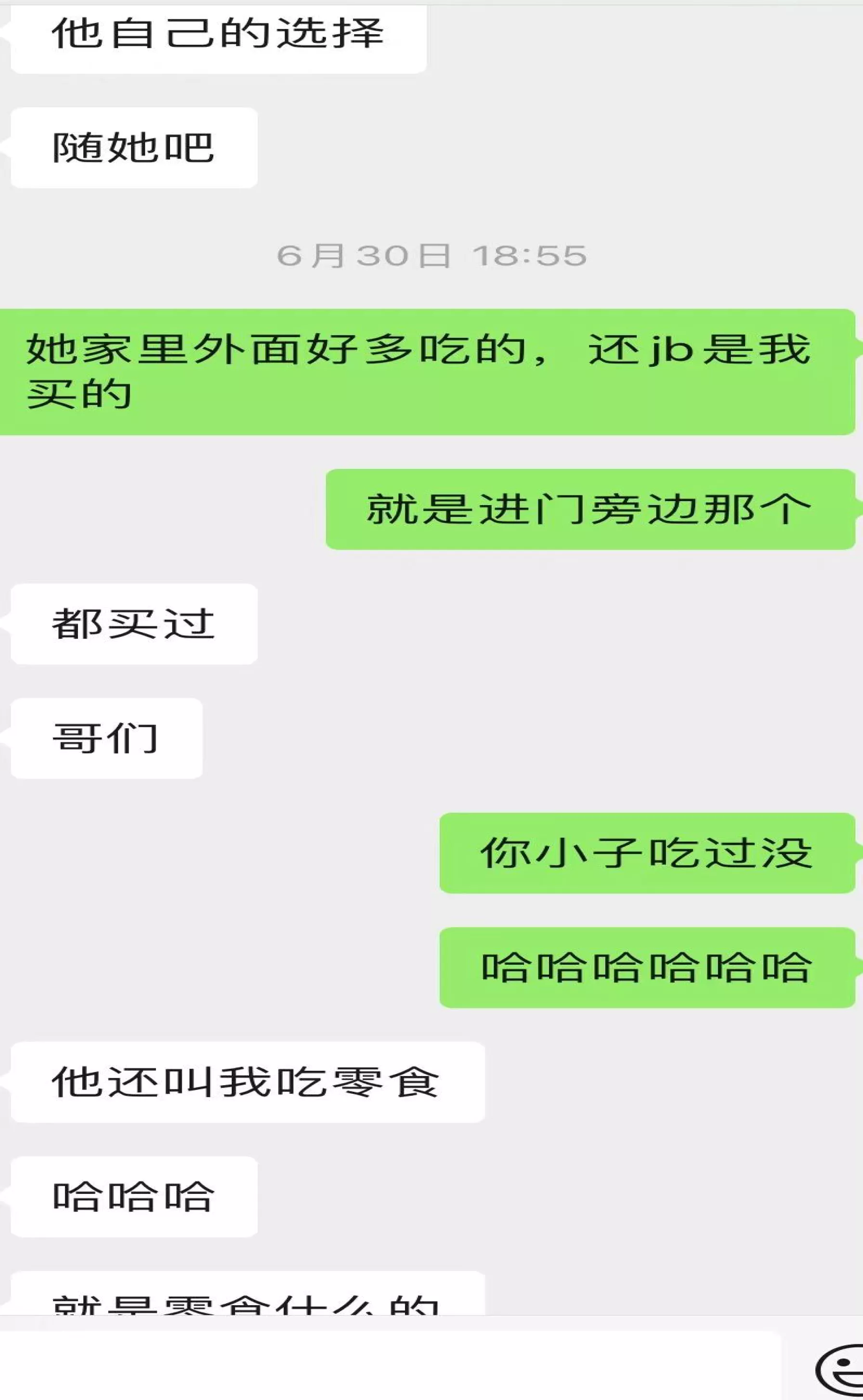Screen dimensions: 863x1400
Task: Tap the message input field
Action: (x=390, y=1366)
